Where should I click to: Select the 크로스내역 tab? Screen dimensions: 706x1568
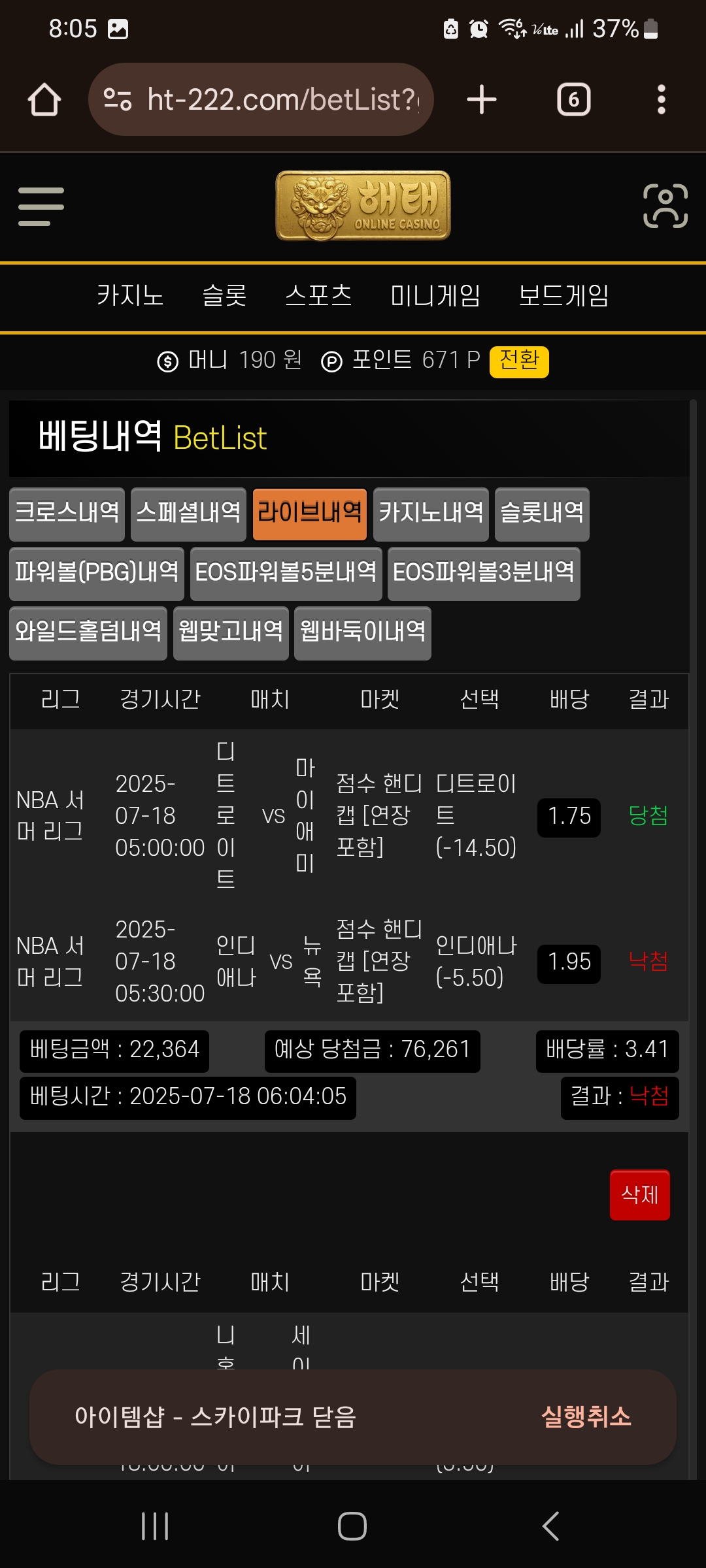point(67,514)
